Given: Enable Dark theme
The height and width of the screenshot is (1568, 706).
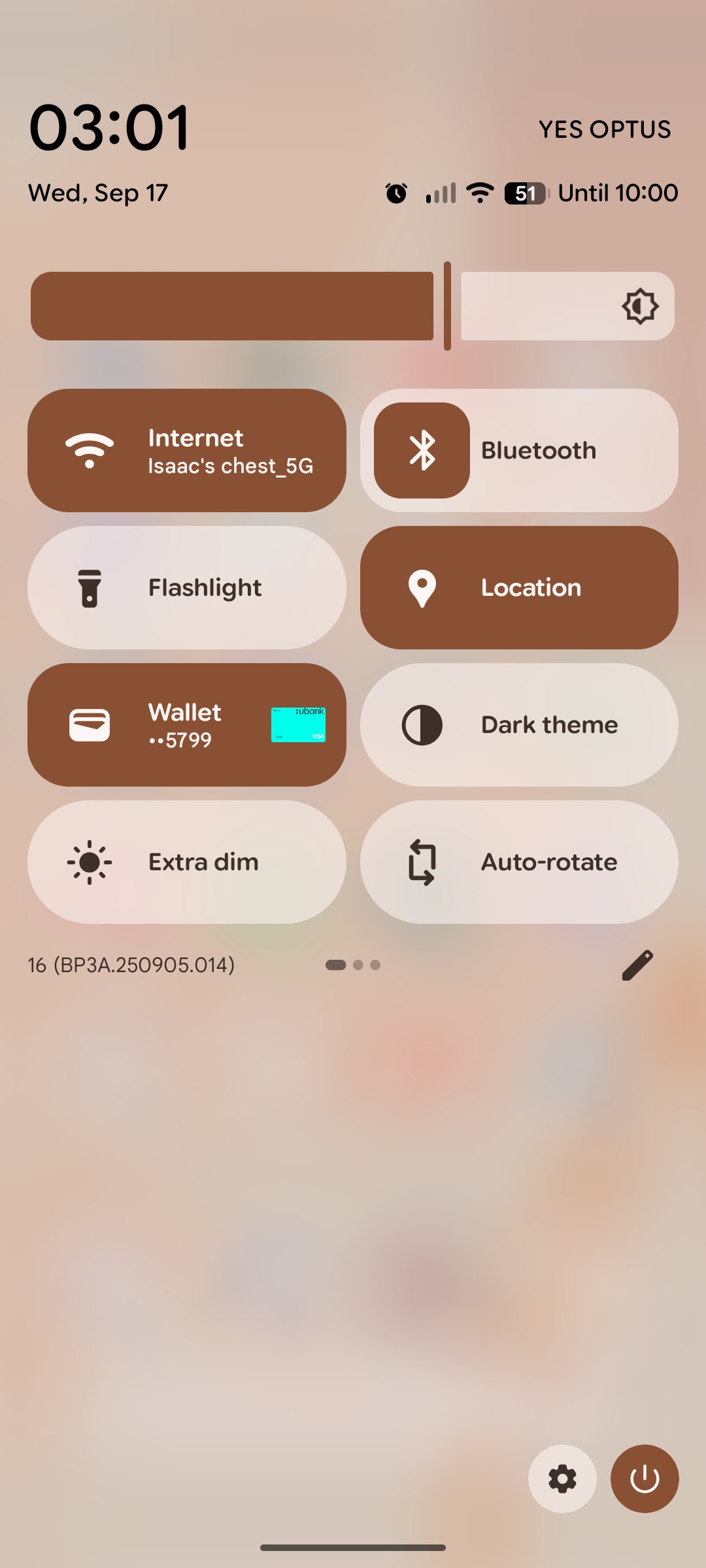Looking at the screenshot, I should tap(519, 725).
